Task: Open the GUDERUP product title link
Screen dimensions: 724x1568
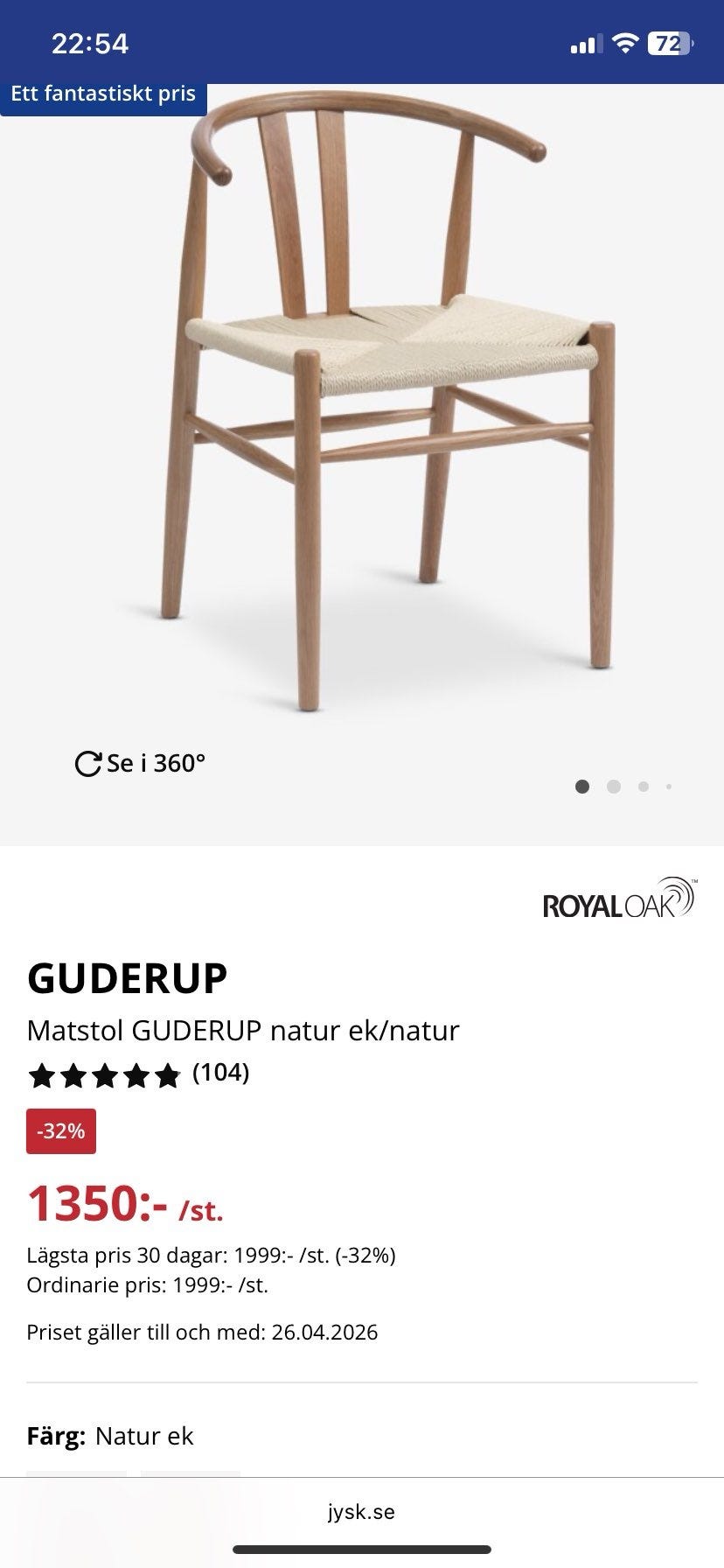Action: (x=128, y=979)
